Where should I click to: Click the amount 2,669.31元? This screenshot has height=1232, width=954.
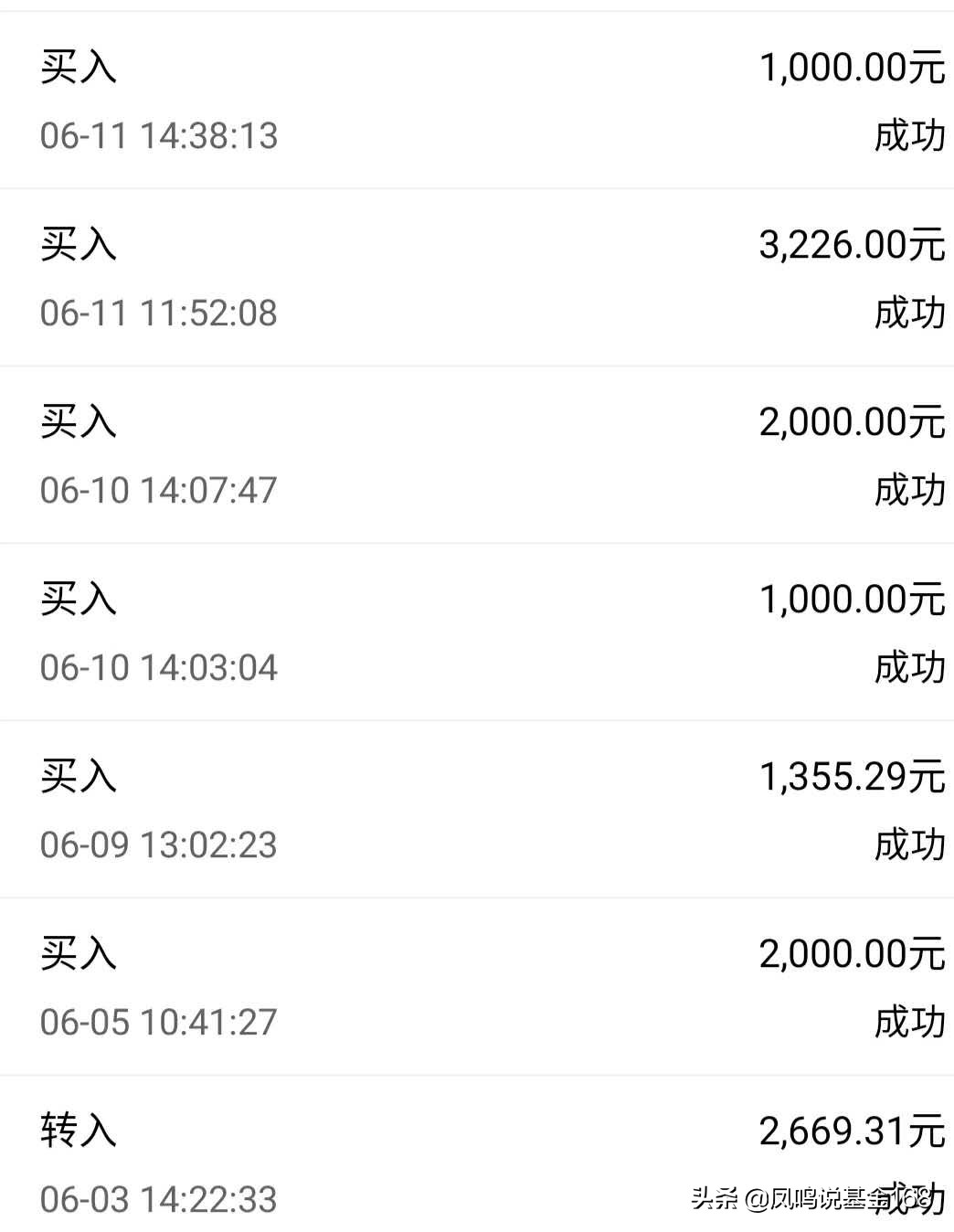[x=853, y=1130]
